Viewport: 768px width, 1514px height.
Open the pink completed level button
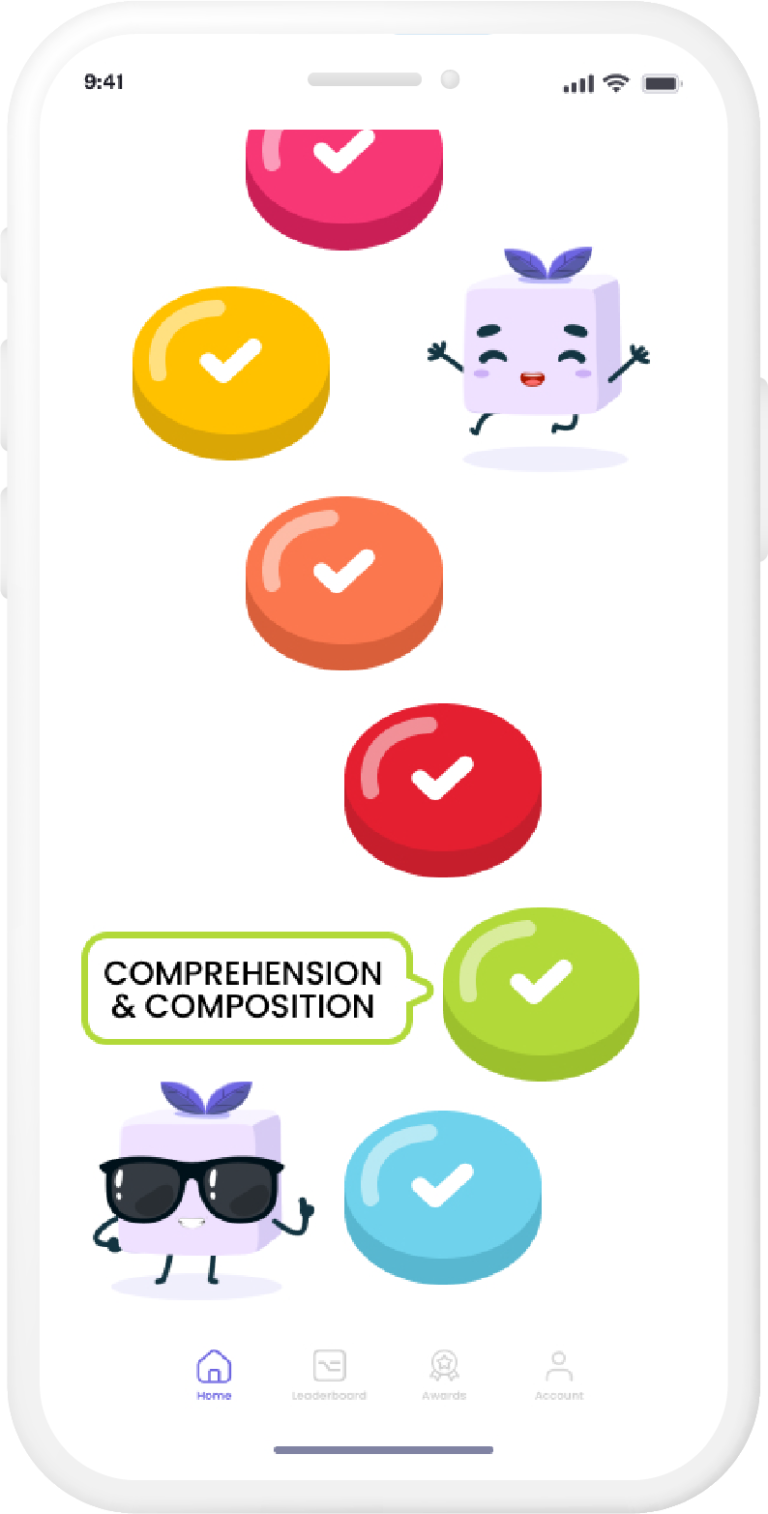tap(343, 170)
